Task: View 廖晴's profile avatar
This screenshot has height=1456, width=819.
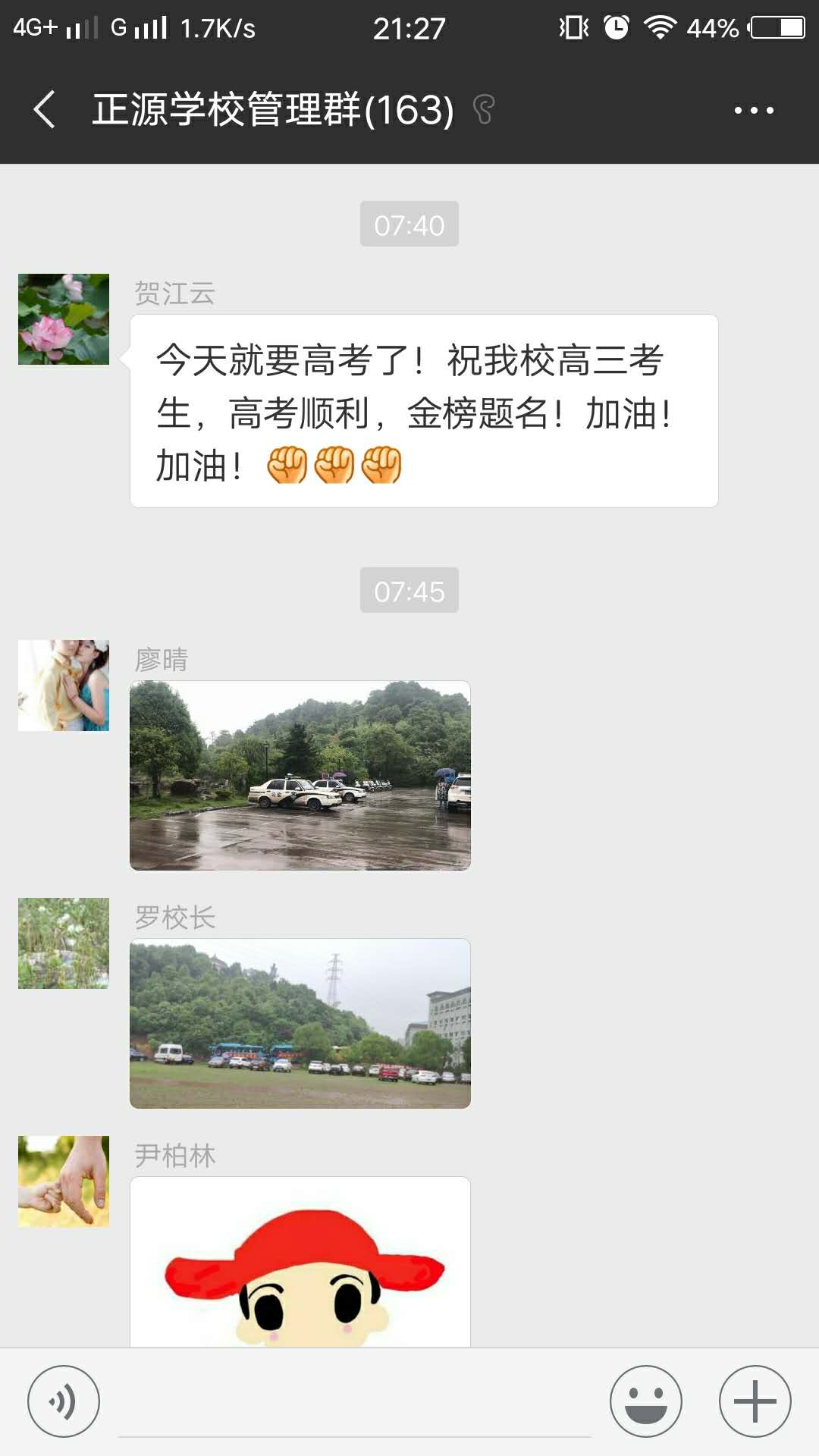Action: coord(64,686)
